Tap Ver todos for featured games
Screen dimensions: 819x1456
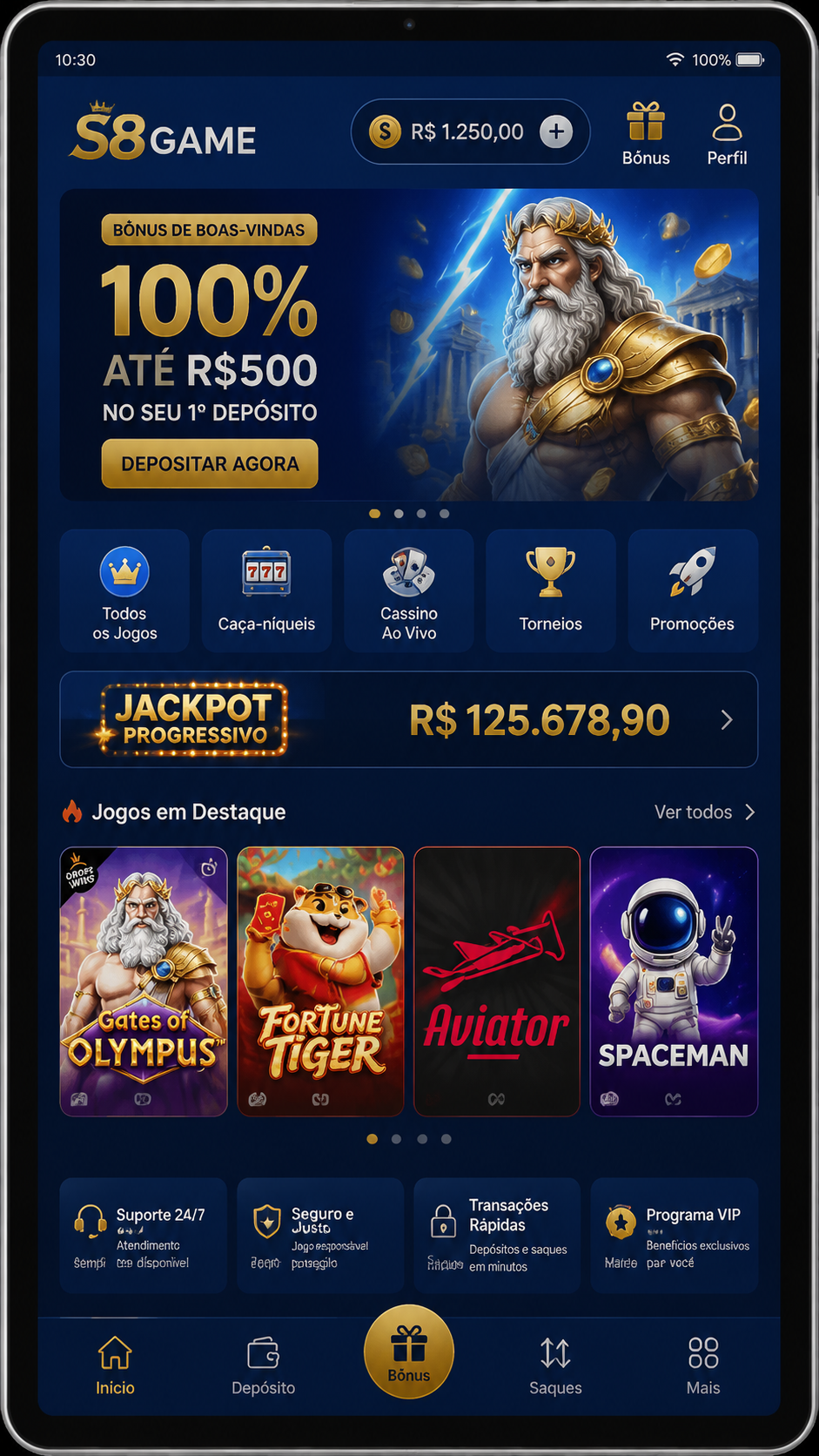(705, 812)
